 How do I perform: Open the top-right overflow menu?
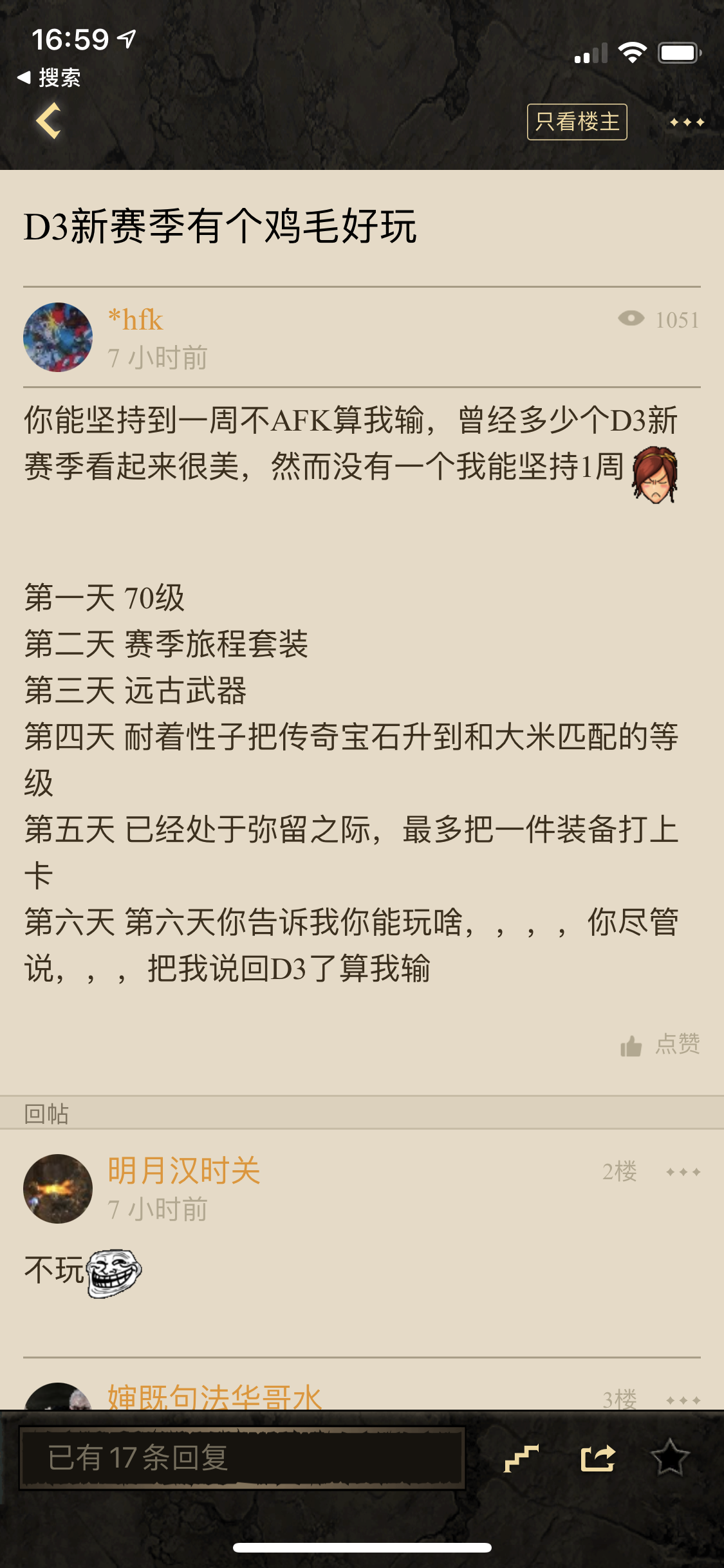[686, 122]
